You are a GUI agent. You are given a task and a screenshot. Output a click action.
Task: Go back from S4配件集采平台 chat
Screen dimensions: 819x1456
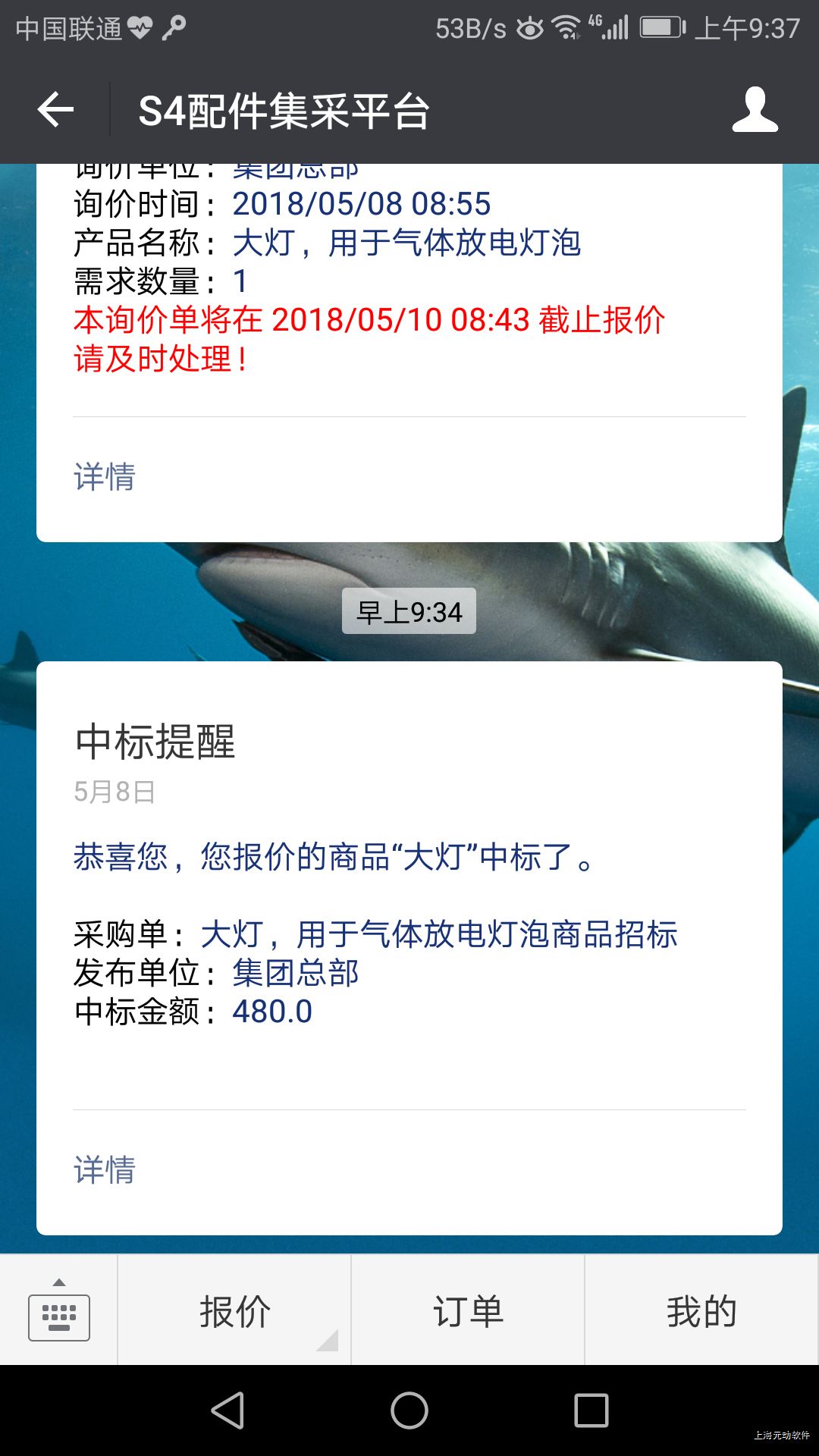point(55,110)
